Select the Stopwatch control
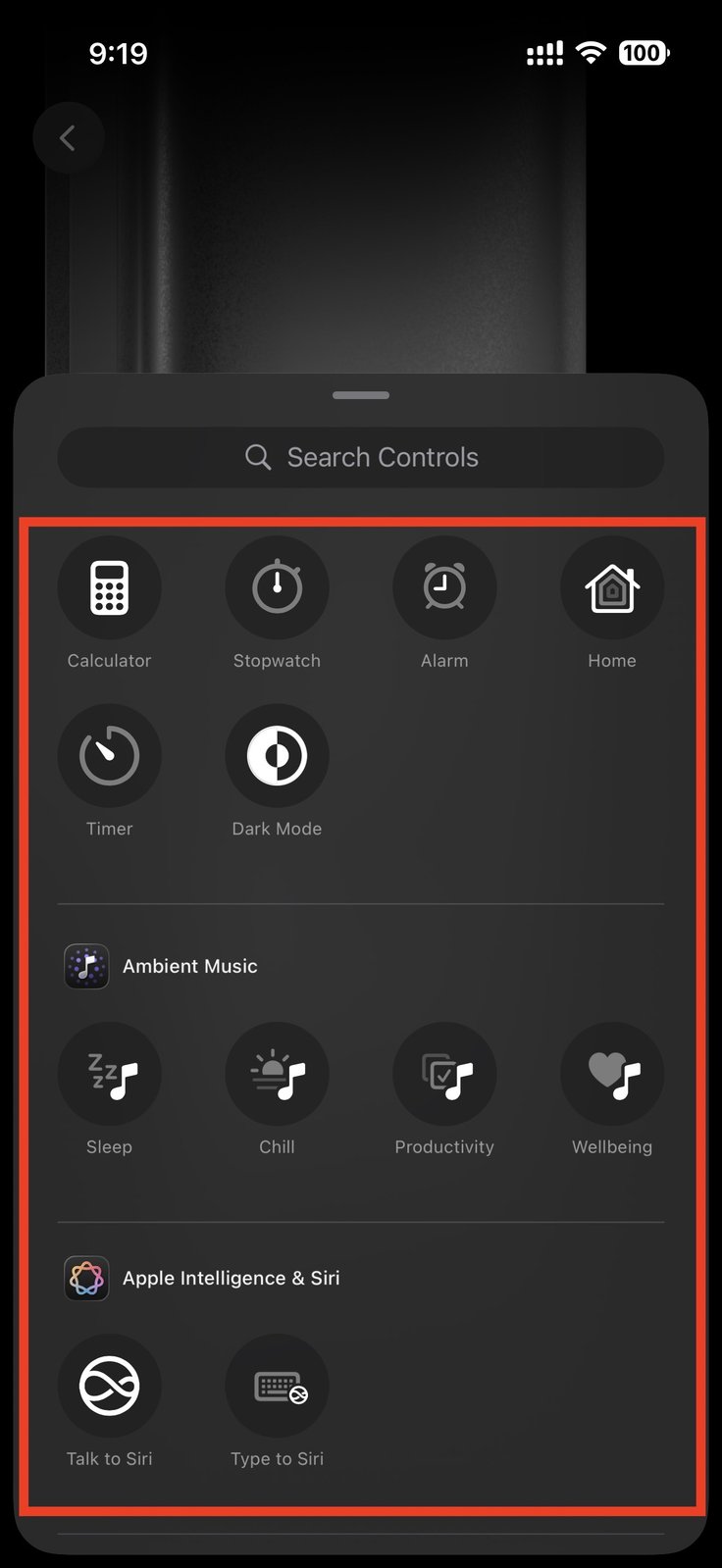 [277, 587]
